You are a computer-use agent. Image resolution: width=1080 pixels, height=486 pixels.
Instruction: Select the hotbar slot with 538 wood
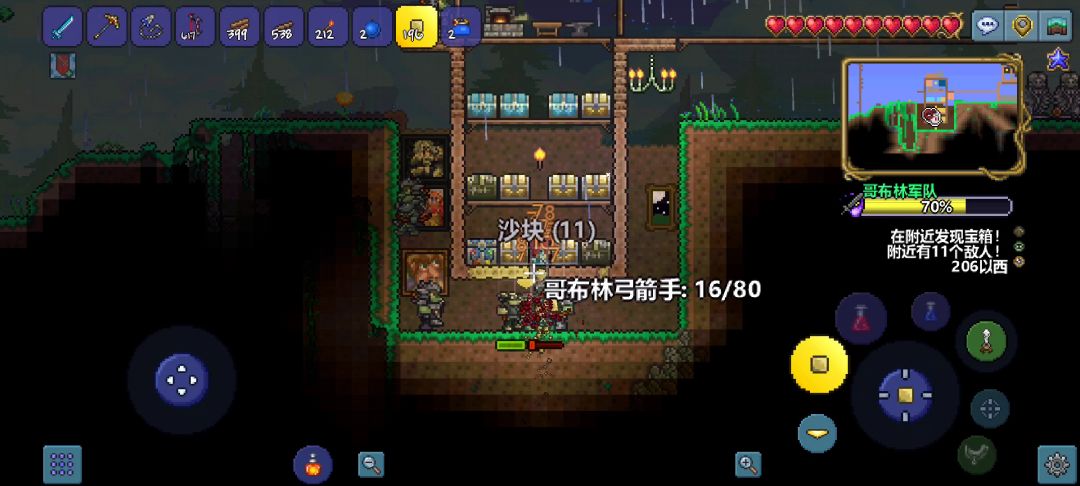coord(282,26)
